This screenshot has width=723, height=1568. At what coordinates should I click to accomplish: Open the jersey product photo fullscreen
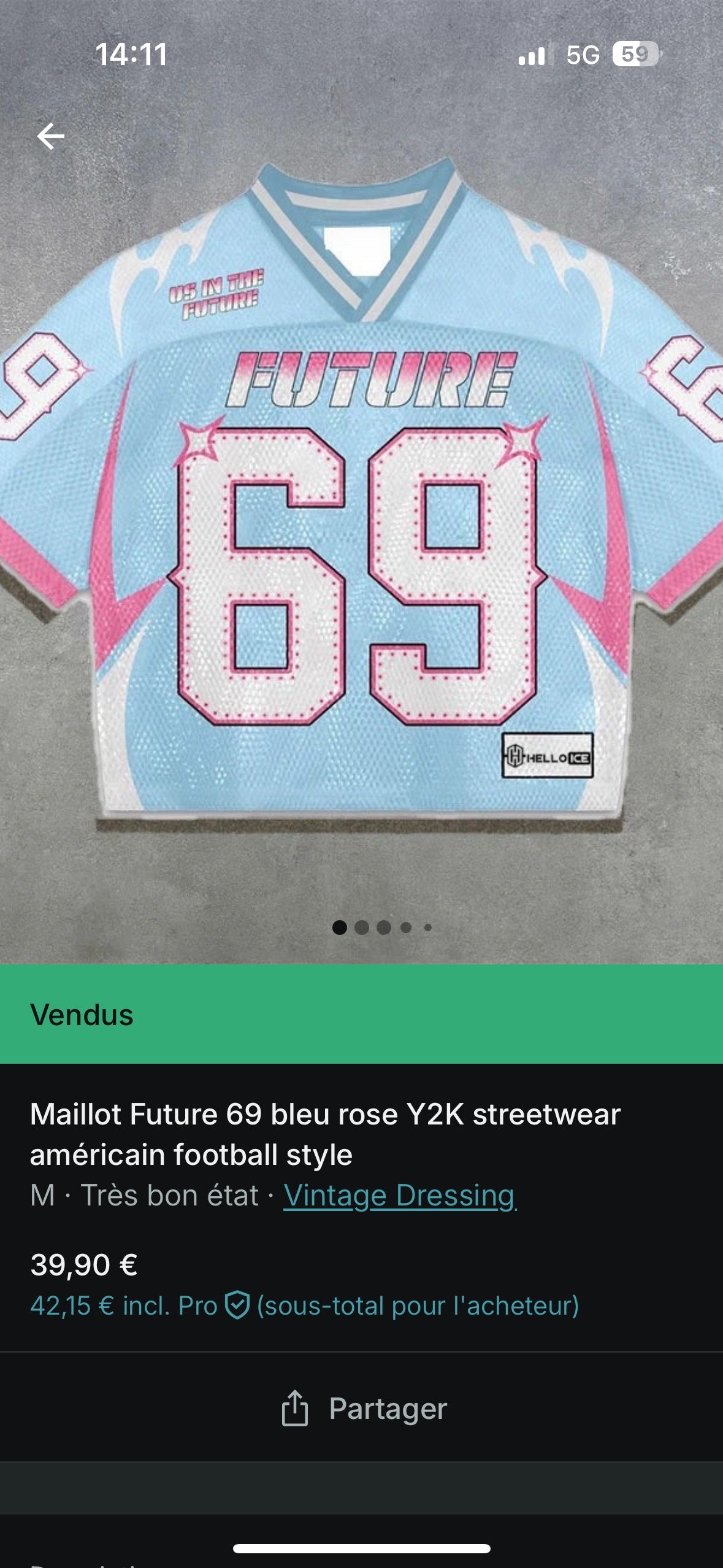(361, 491)
